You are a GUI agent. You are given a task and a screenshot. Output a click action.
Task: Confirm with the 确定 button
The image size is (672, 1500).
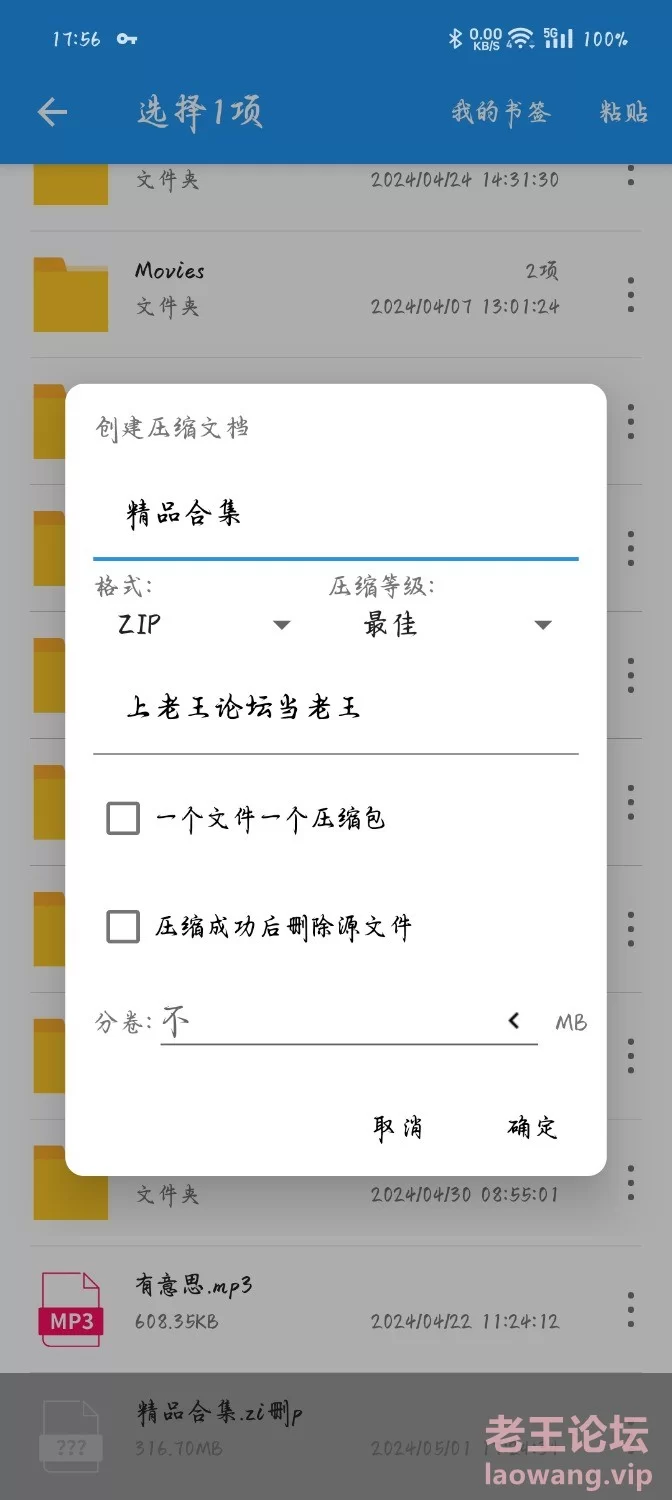[x=532, y=1127]
